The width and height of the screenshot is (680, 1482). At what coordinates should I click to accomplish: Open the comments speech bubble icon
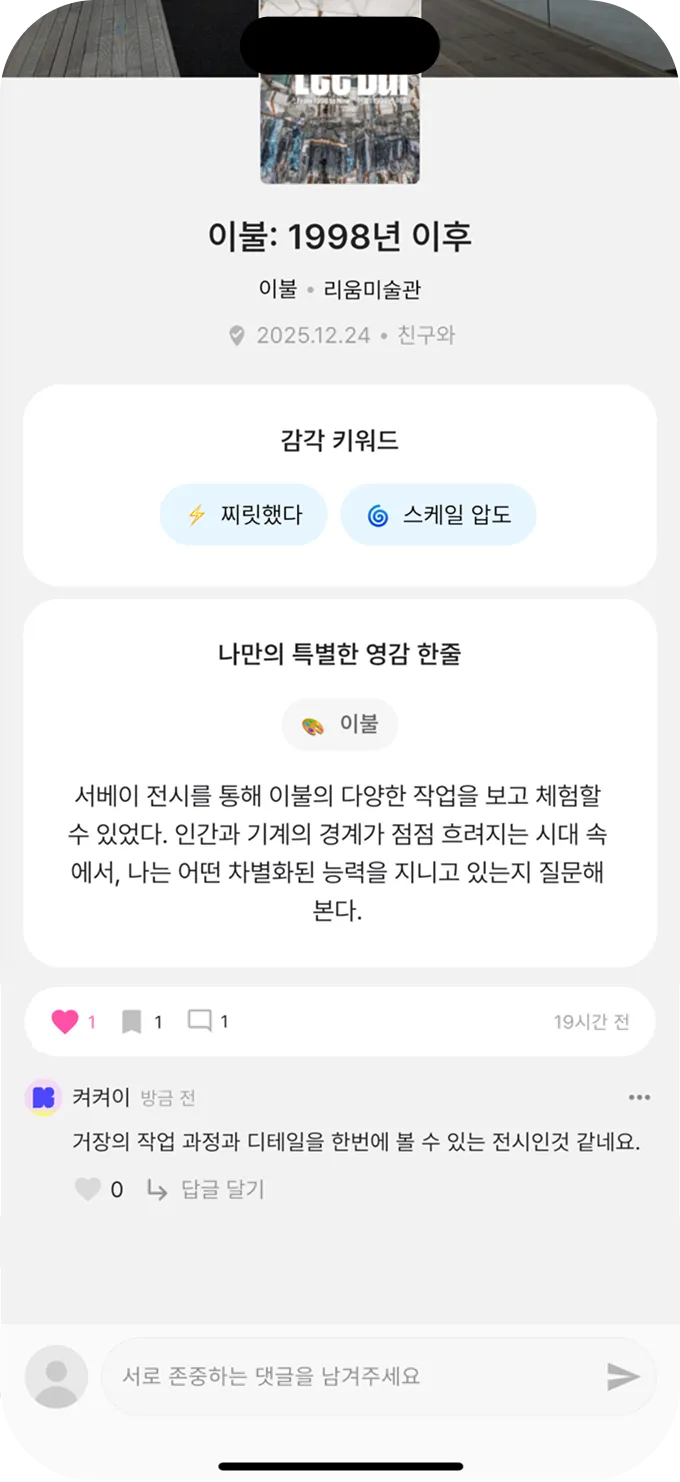200,1021
